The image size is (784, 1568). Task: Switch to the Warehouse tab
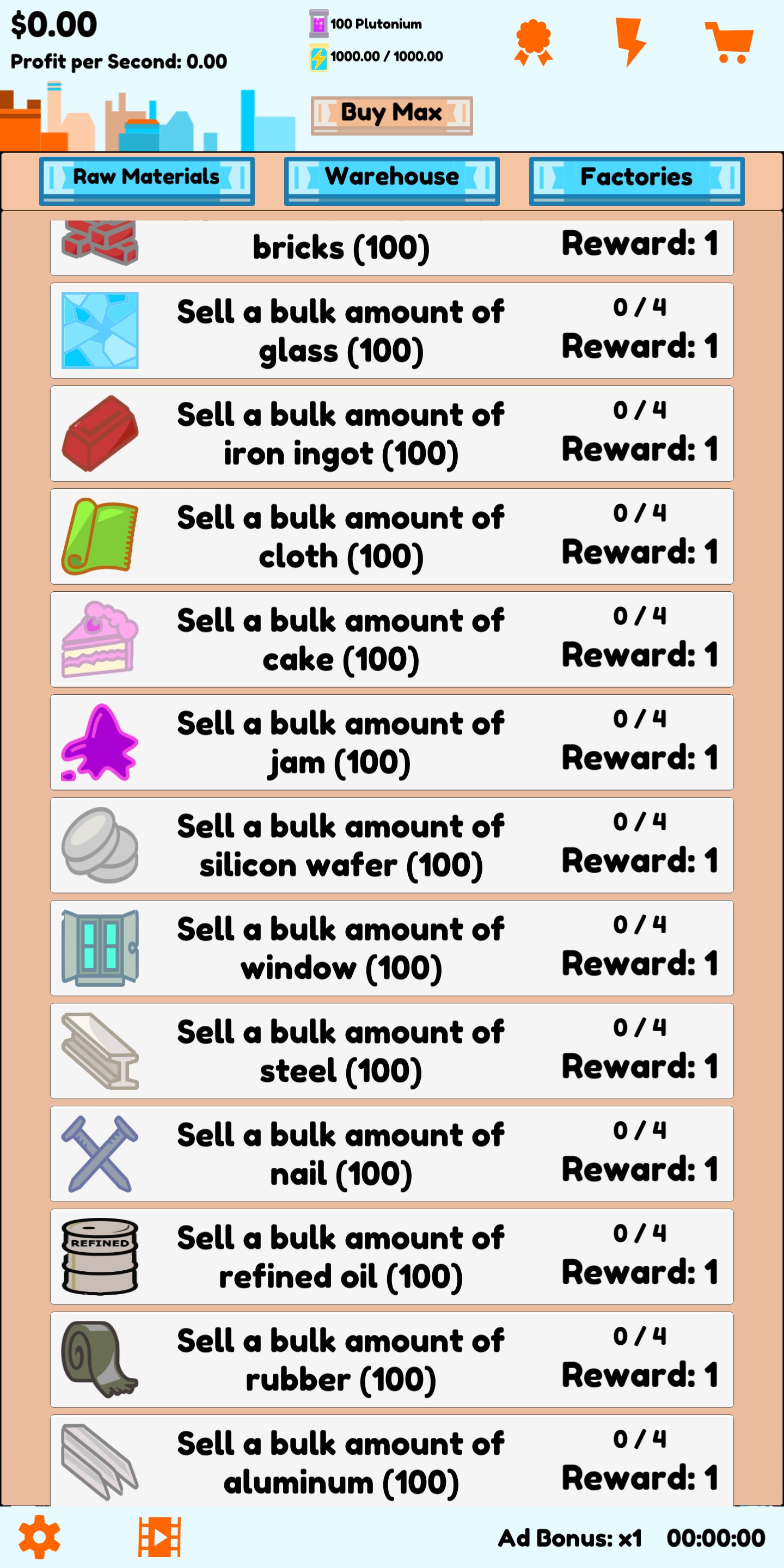point(391,180)
